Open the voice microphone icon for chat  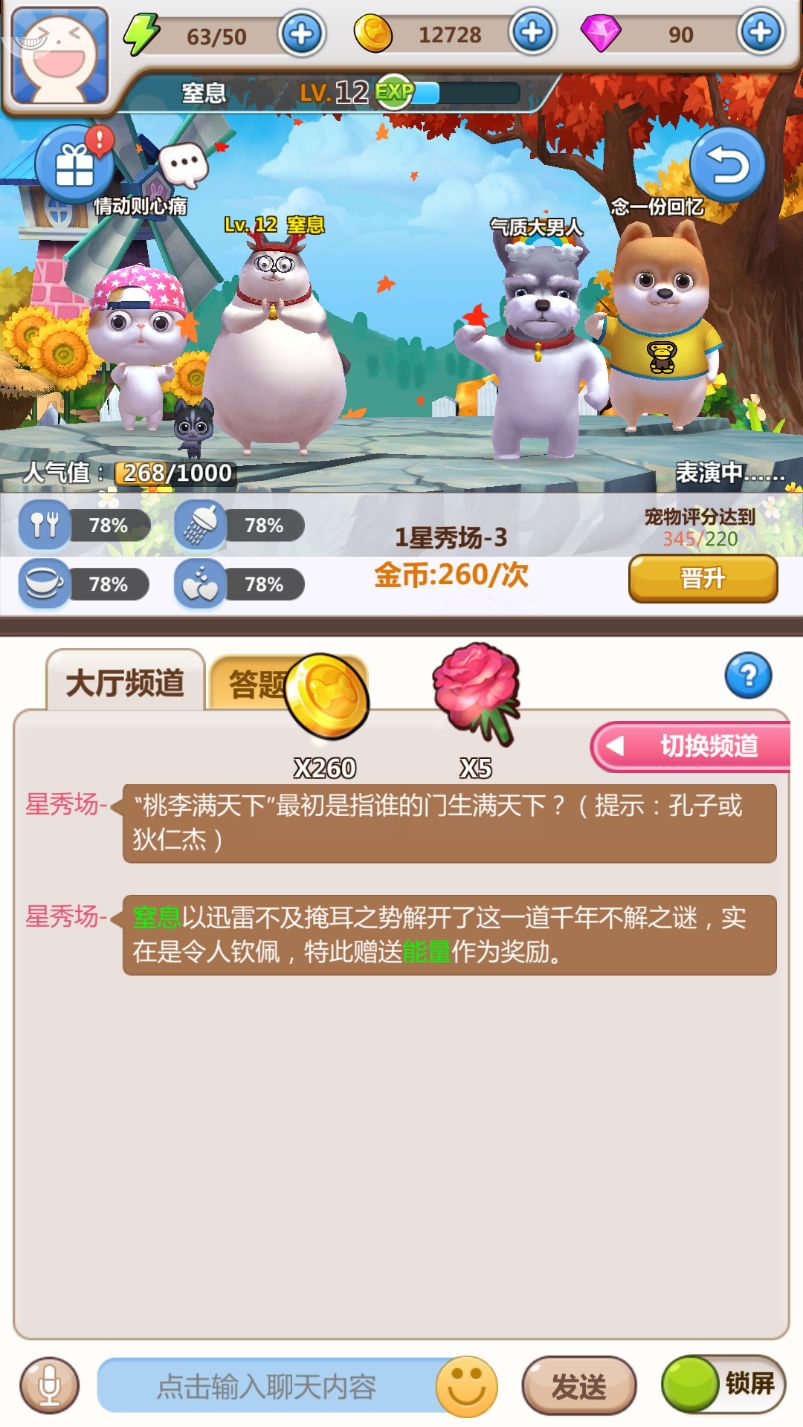pyautogui.click(x=45, y=1384)
